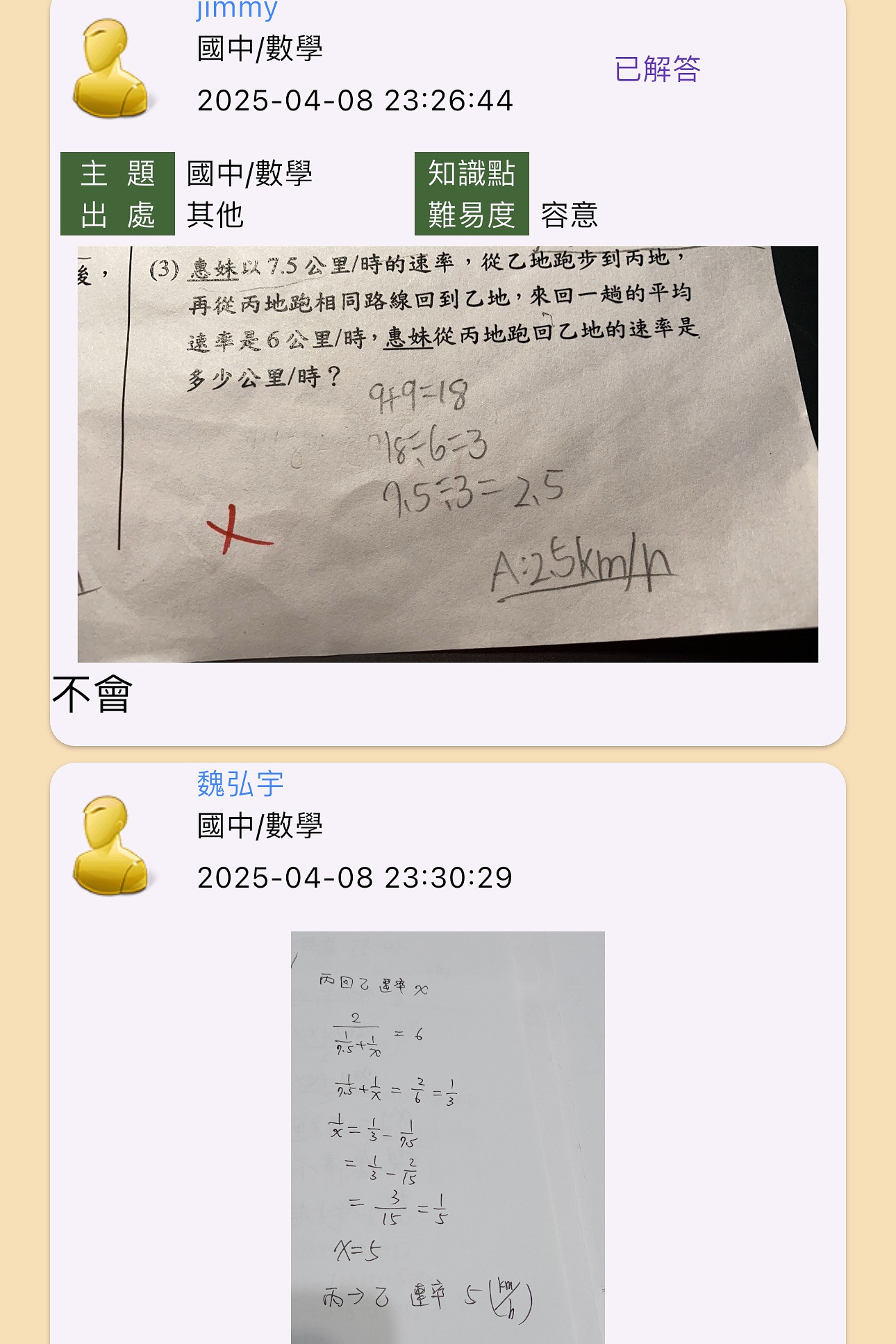Viewport: 896px width, 1344px height.
Task: Enlarge the question photo about 惠妹's speed
Action: [447, 454]
